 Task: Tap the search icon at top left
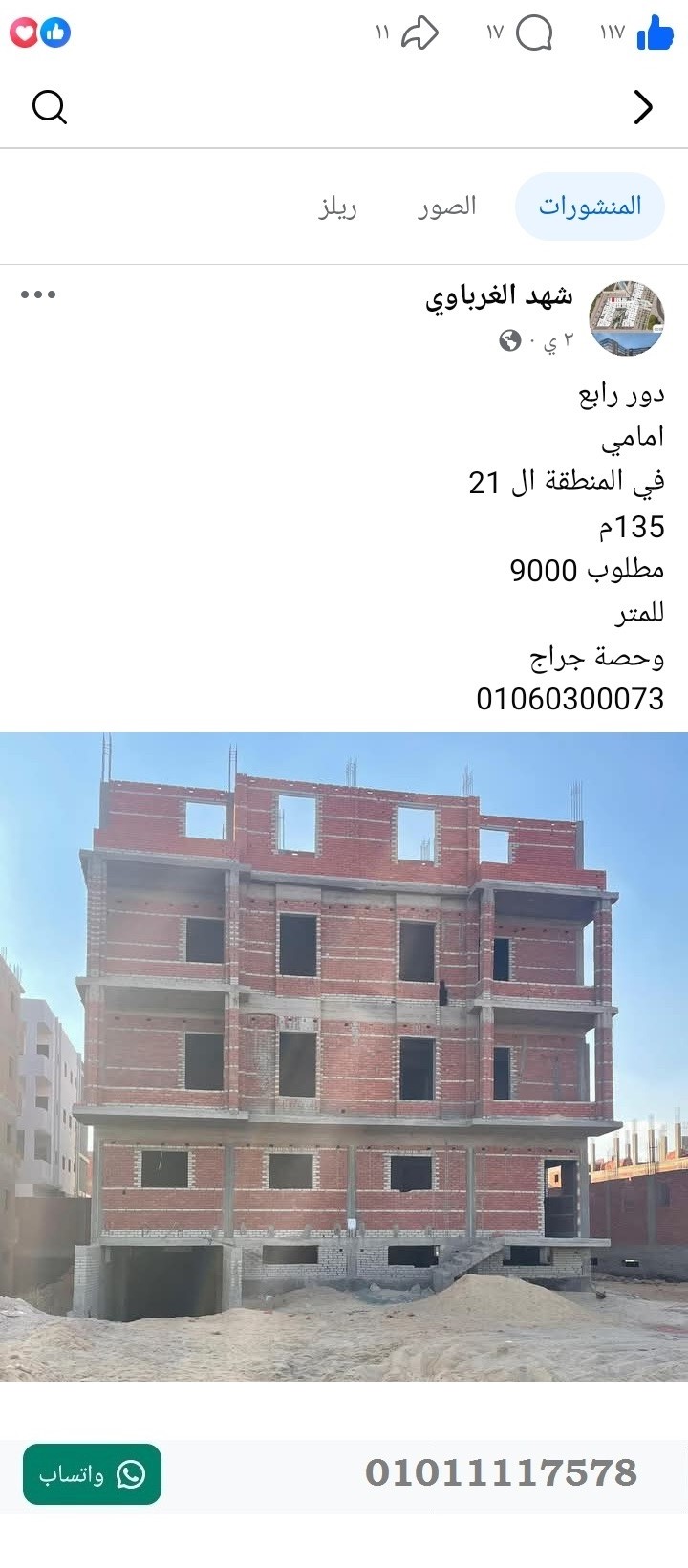[x=50, y=107]
